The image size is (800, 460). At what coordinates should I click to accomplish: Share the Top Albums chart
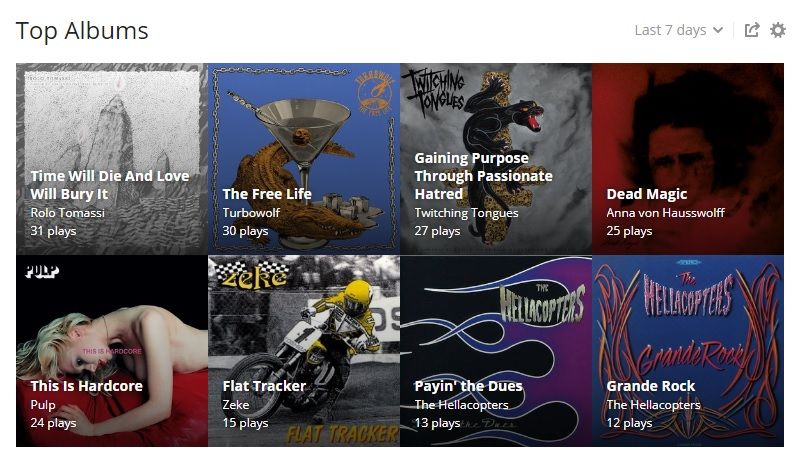pyautogui.click(x=752, y=30)
